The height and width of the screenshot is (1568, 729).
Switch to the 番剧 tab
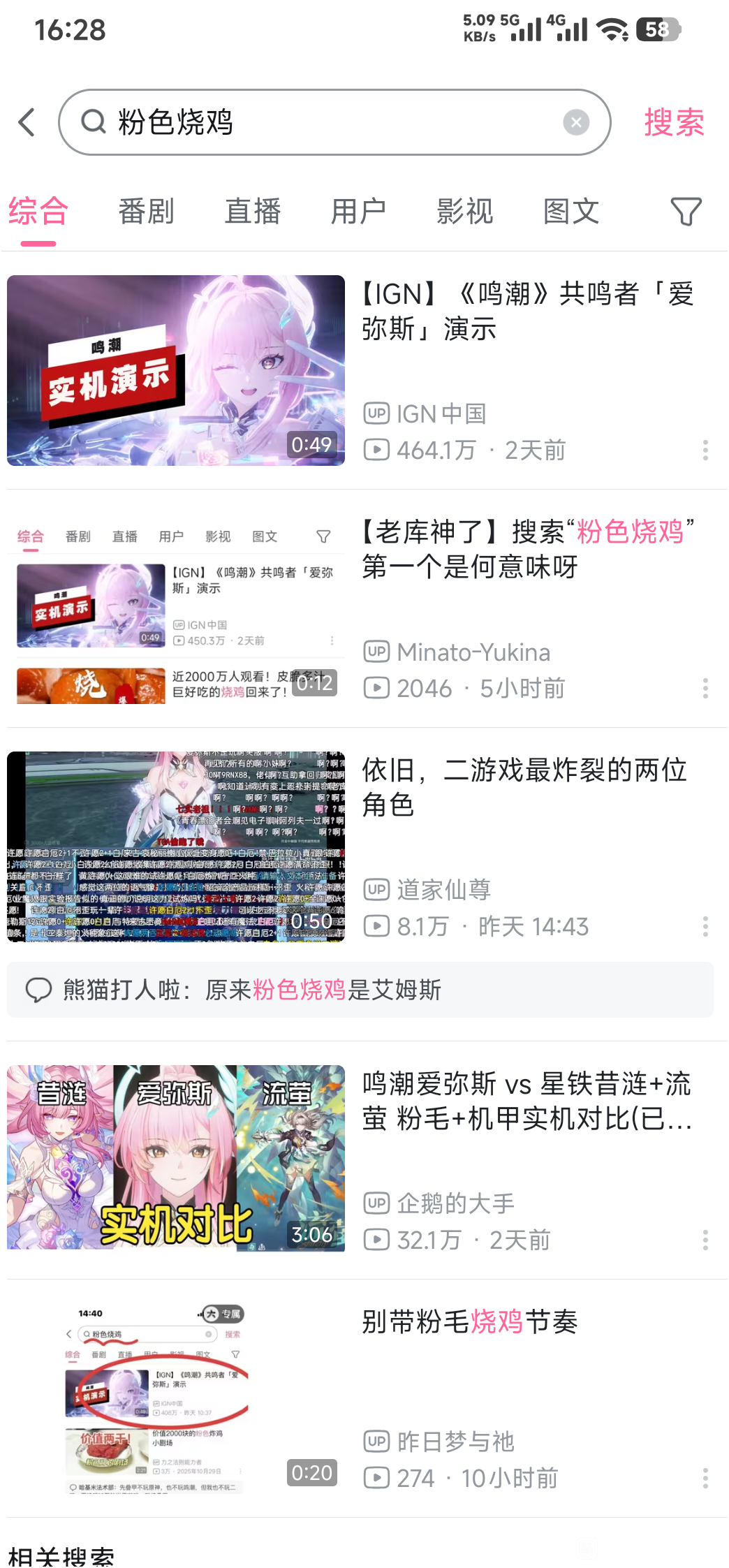coord(146,212)
